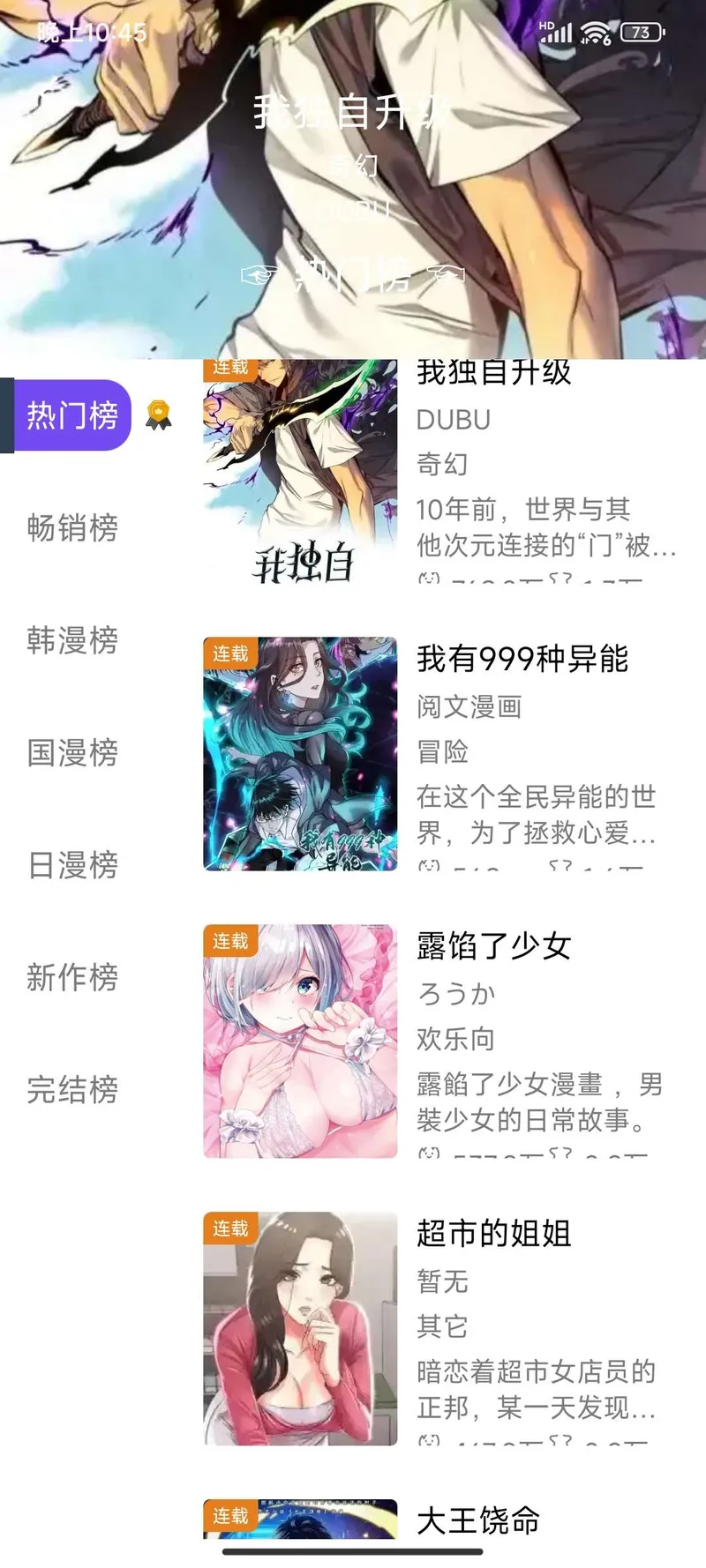
Task: Tap the 热门榜 featured banner header
Action: tap(353, 274)
